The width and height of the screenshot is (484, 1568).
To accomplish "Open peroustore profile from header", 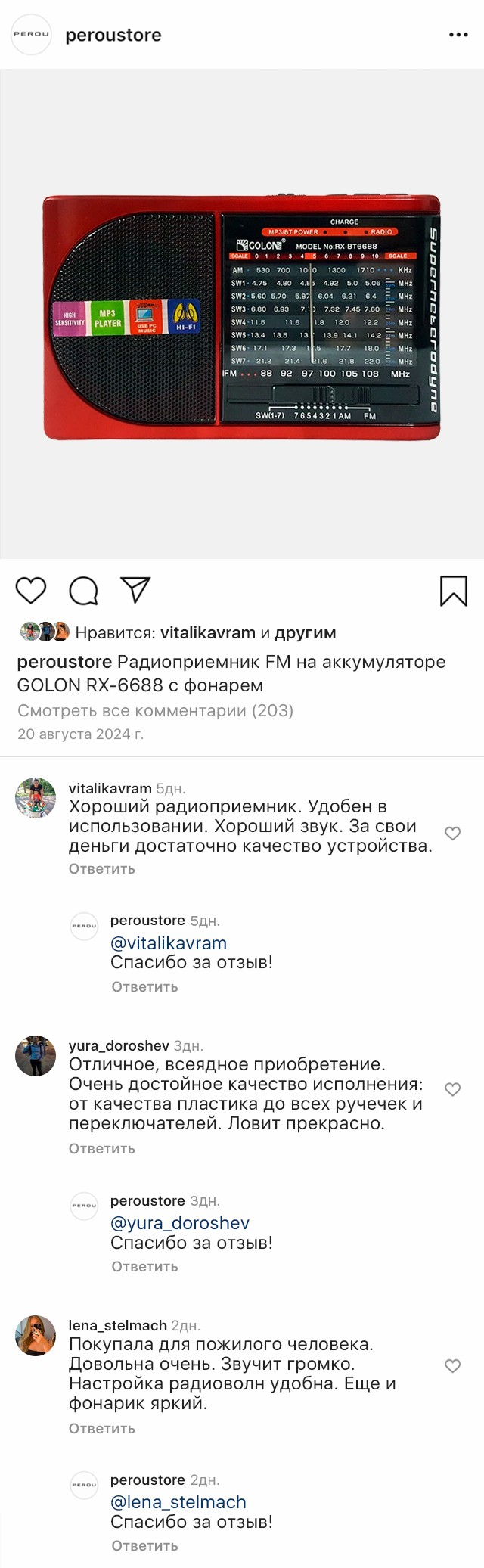I will [x=113, y=35].
